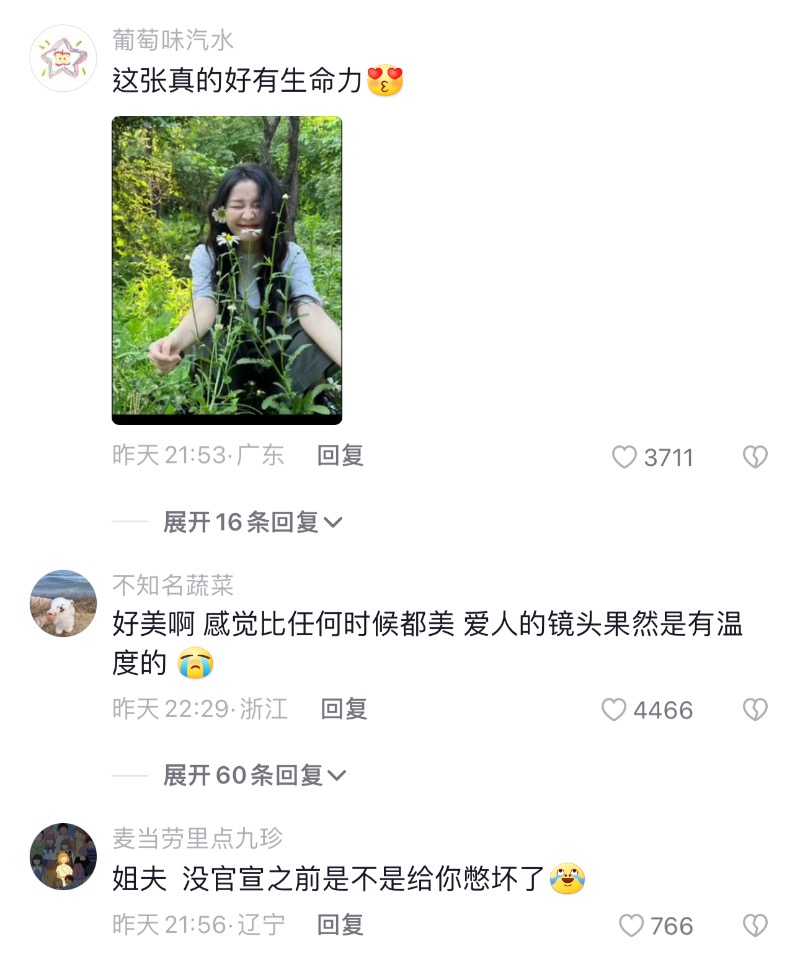Dislike 麦当劳里点九珍's comment
The image size is (800, 964).
click(755, 926)
